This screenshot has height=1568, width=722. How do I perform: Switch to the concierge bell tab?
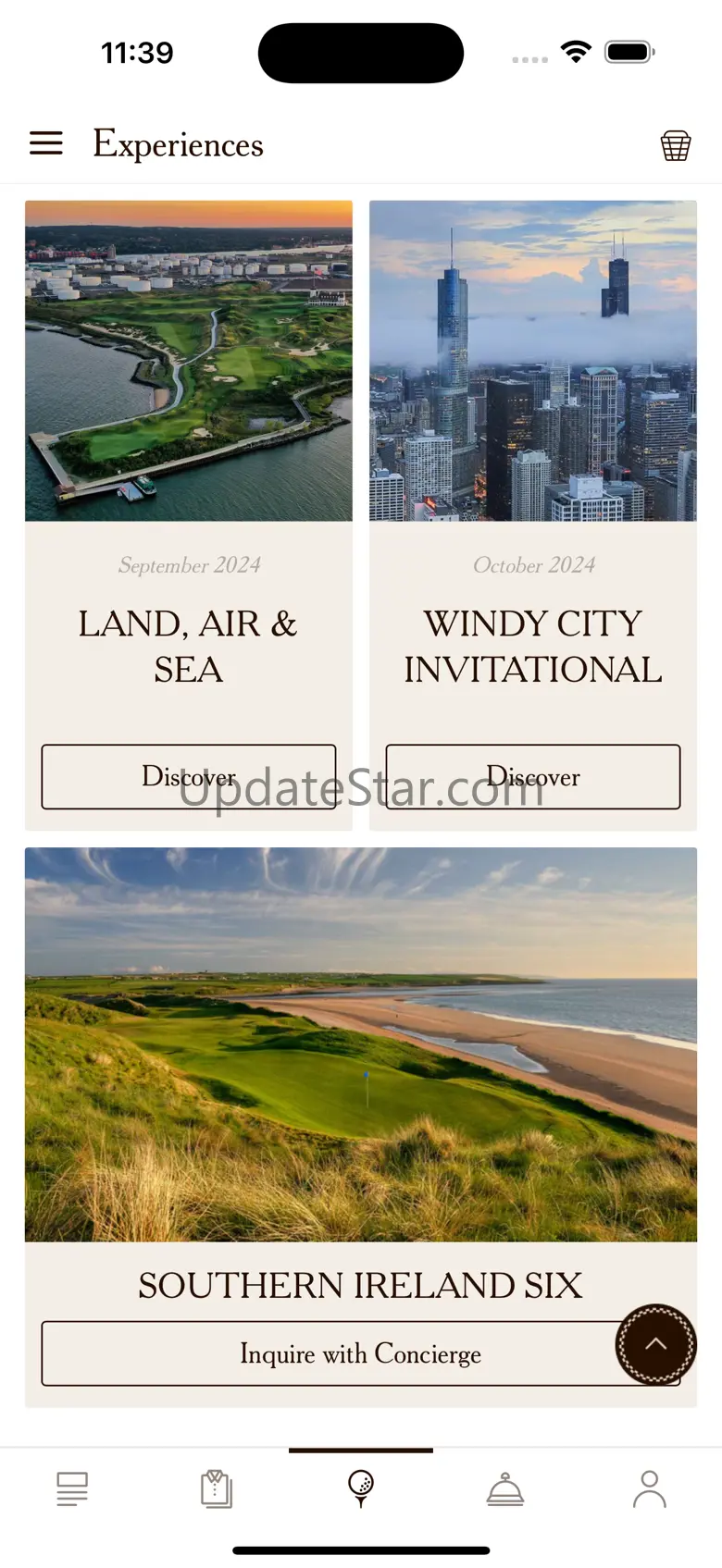point(505,1488)
